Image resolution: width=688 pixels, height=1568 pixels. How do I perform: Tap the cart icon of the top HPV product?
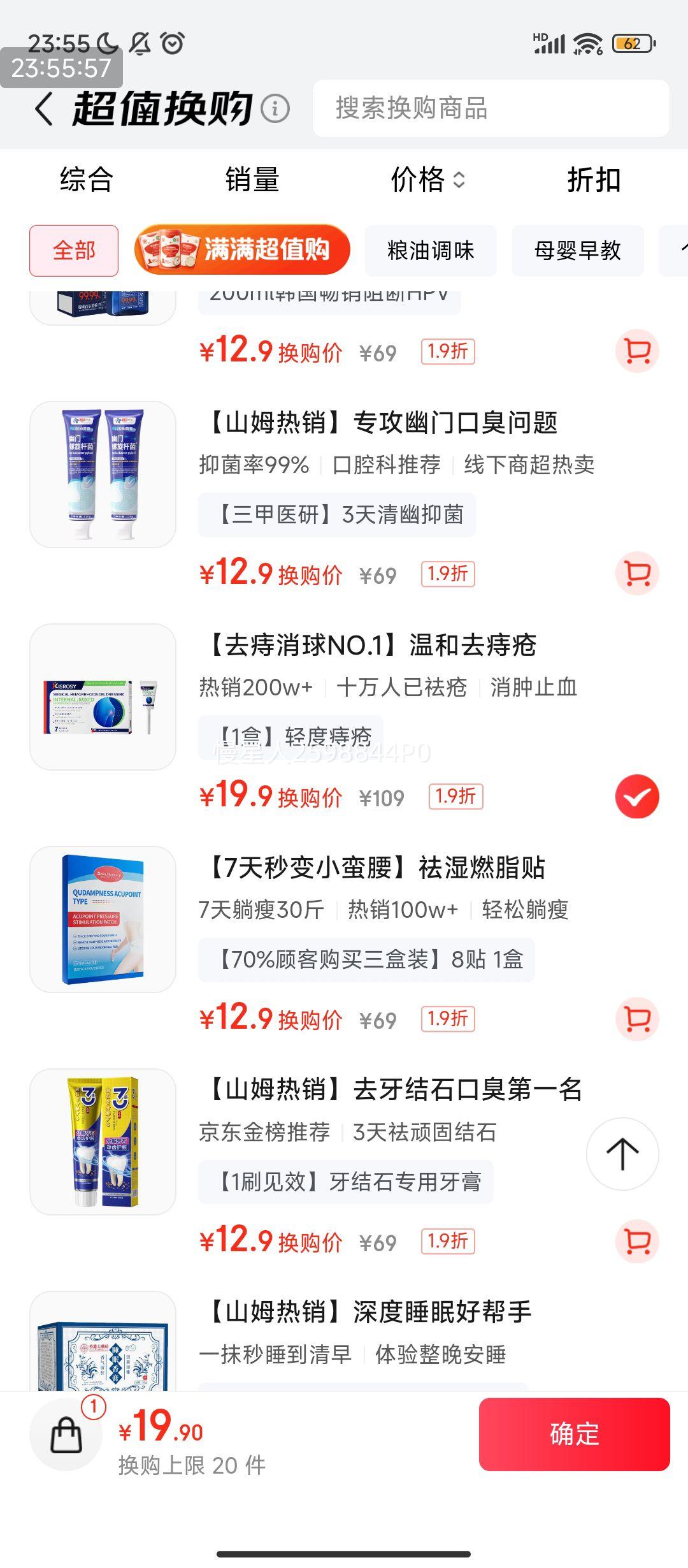coord(636,349)
